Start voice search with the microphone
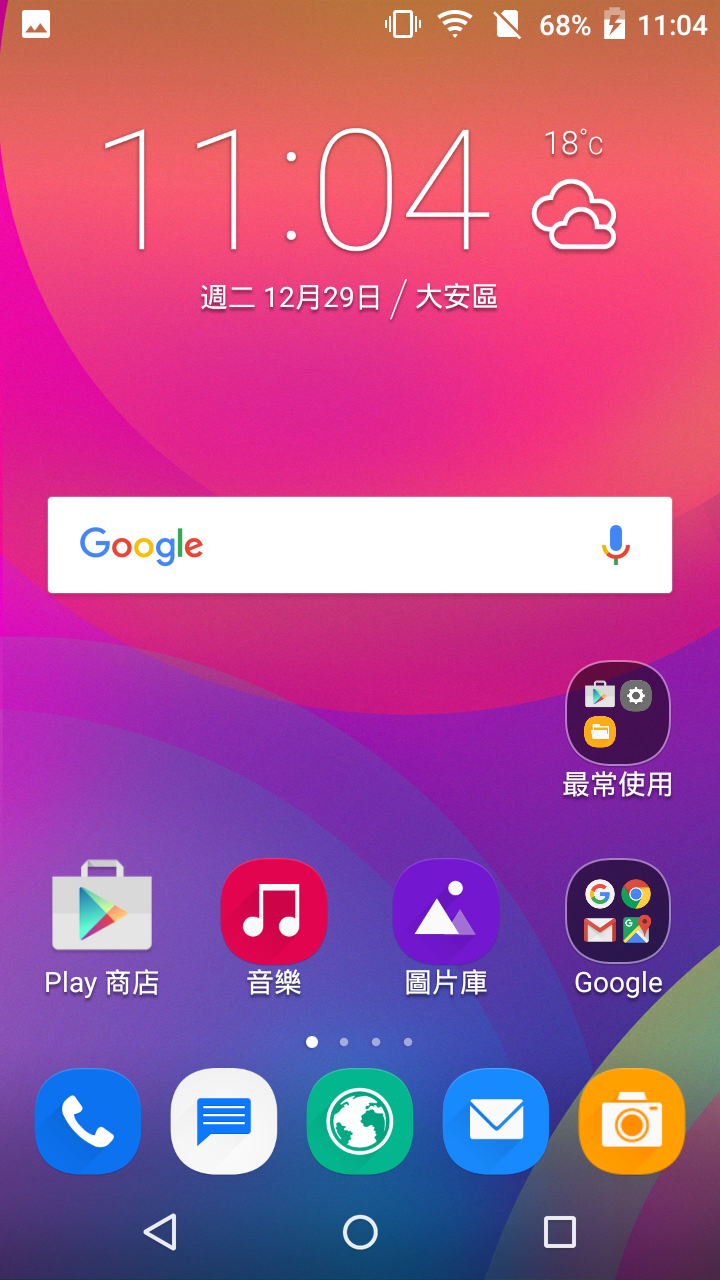 (x=616, y=545)
